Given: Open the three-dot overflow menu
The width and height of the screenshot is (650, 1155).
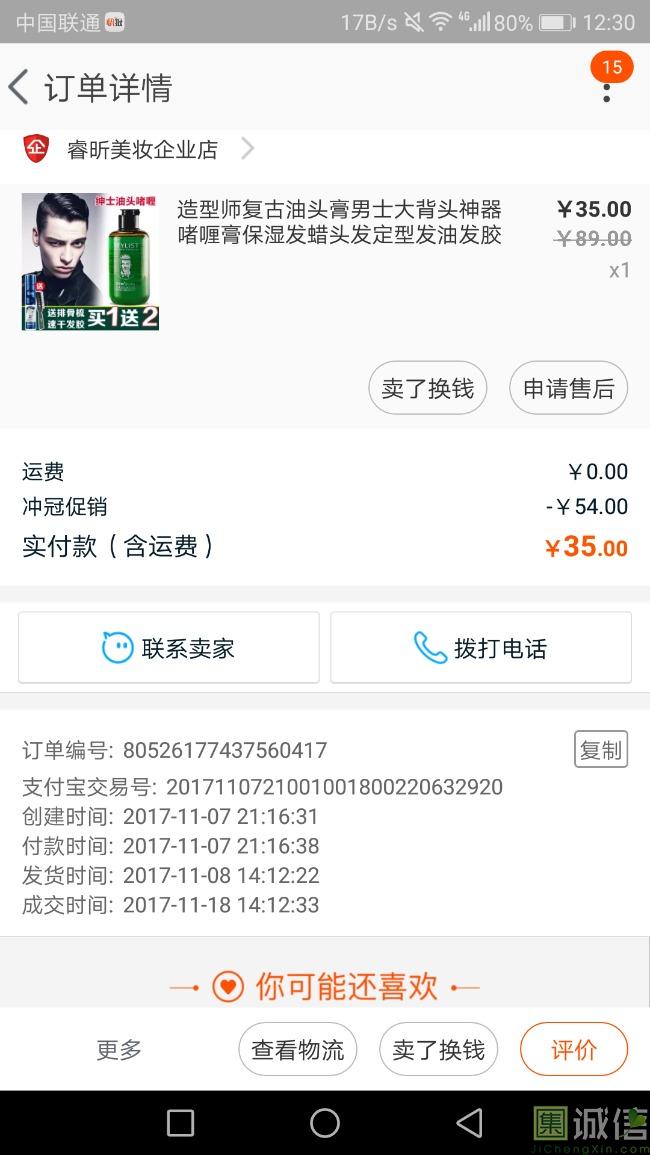Looking at the screenshot, I should [x=606, y=91].
